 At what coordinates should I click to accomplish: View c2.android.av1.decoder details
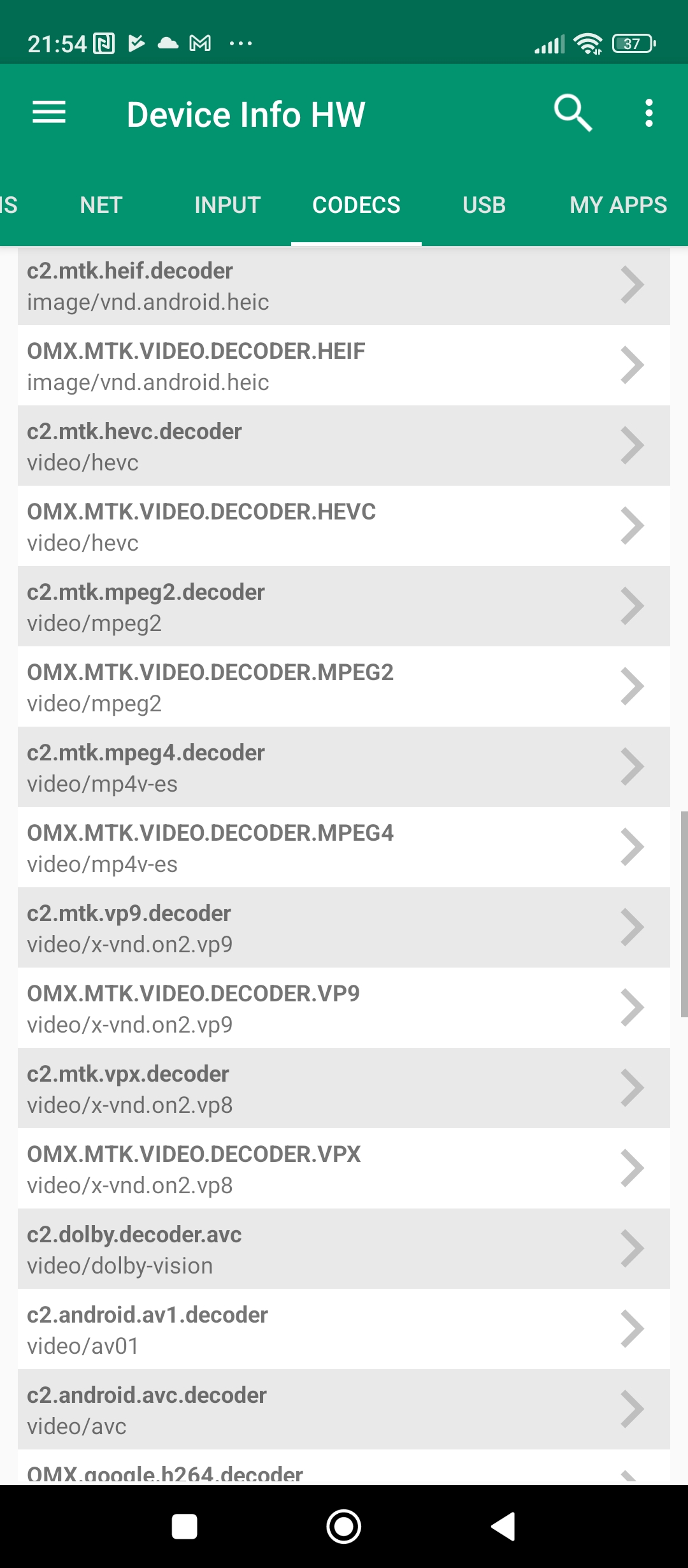click(x=344, y=1330)
